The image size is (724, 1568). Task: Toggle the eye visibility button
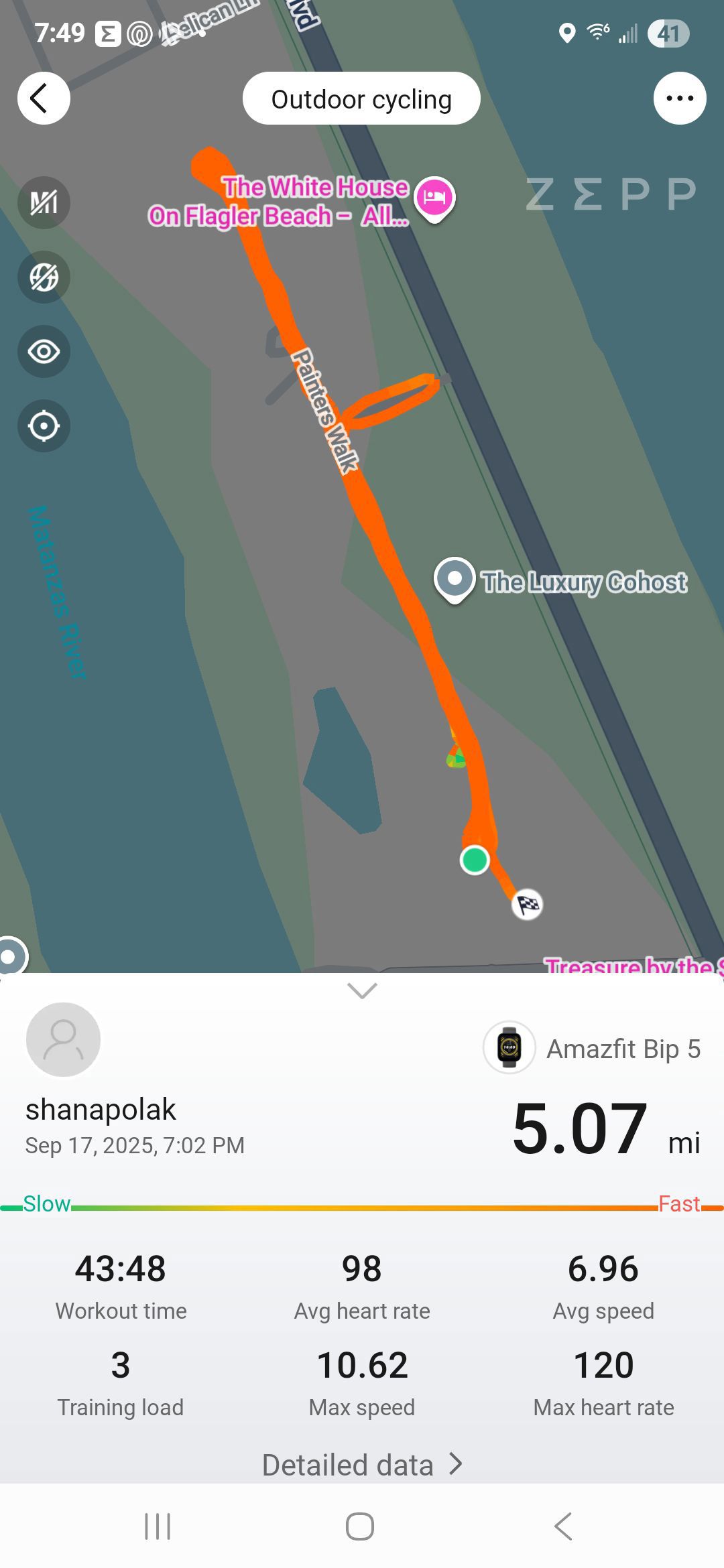[x=44, y=351]
